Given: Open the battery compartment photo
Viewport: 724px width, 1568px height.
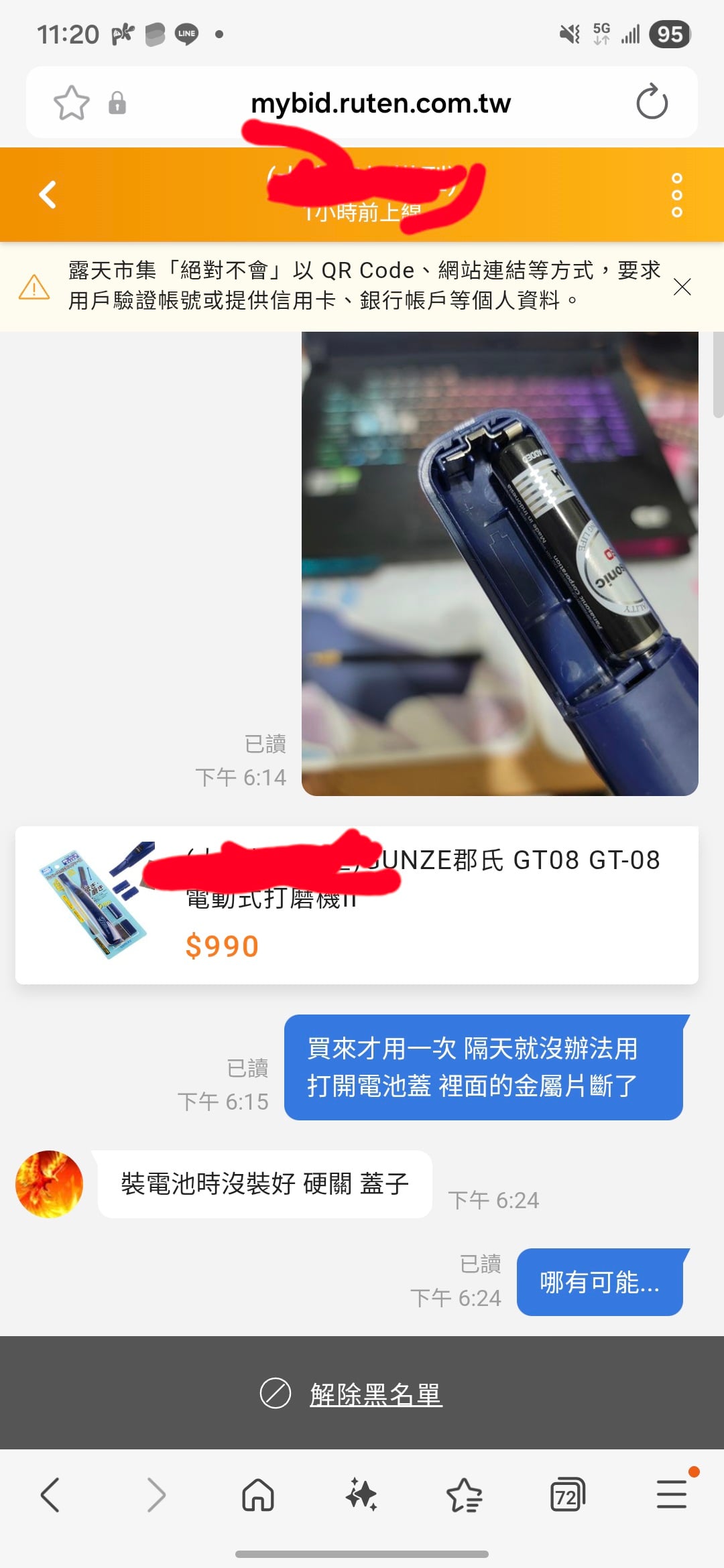Looking at the screenshot, I should coord(499,564).
